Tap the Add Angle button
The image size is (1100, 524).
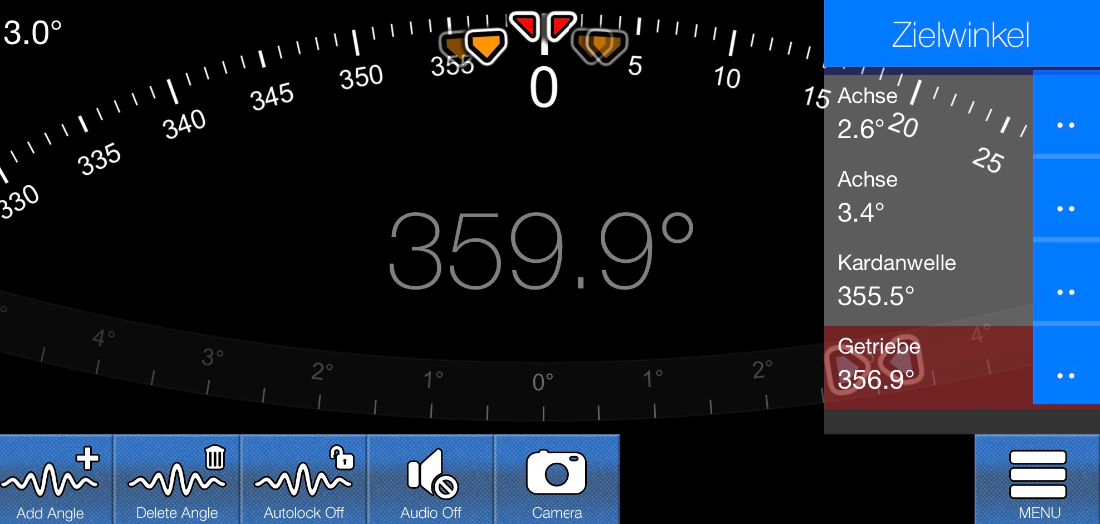57,479
